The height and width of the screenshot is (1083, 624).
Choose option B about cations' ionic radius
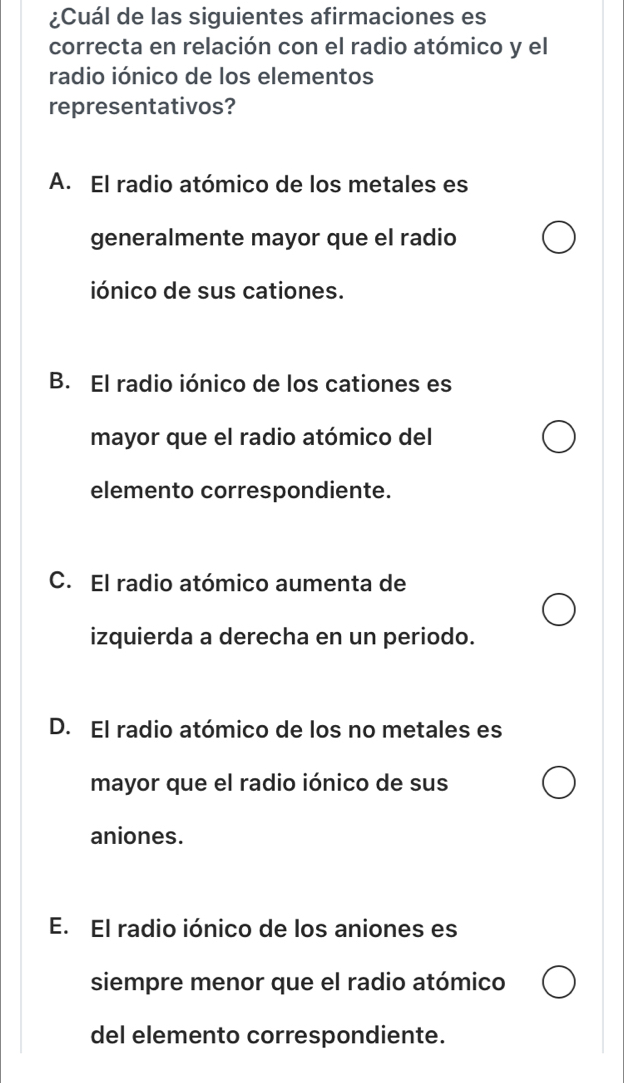(x=559, y=437)
